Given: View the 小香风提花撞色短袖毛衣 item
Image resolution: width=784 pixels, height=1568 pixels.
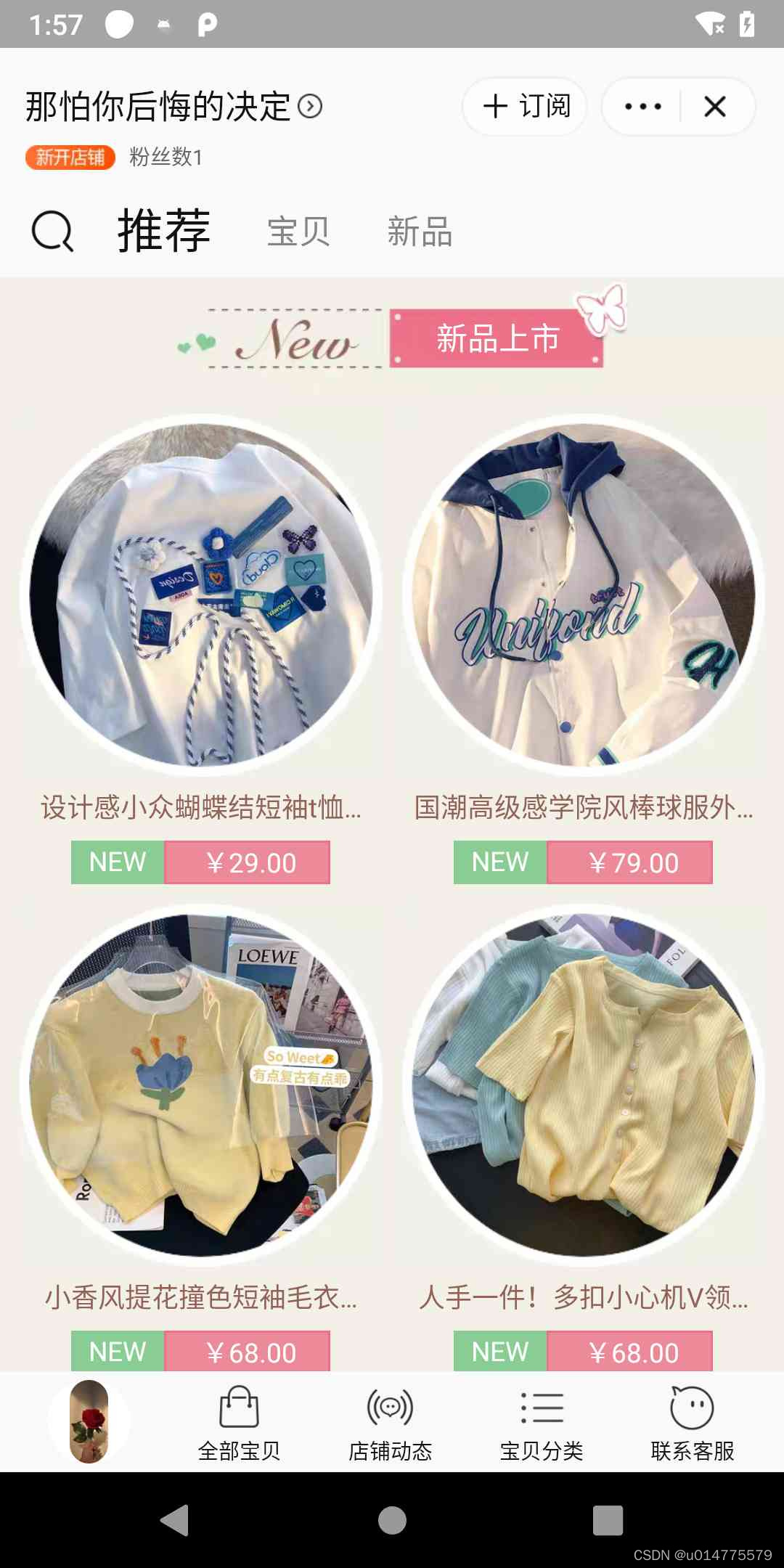Looking at the screenshot, I should tap(201, 1085).
